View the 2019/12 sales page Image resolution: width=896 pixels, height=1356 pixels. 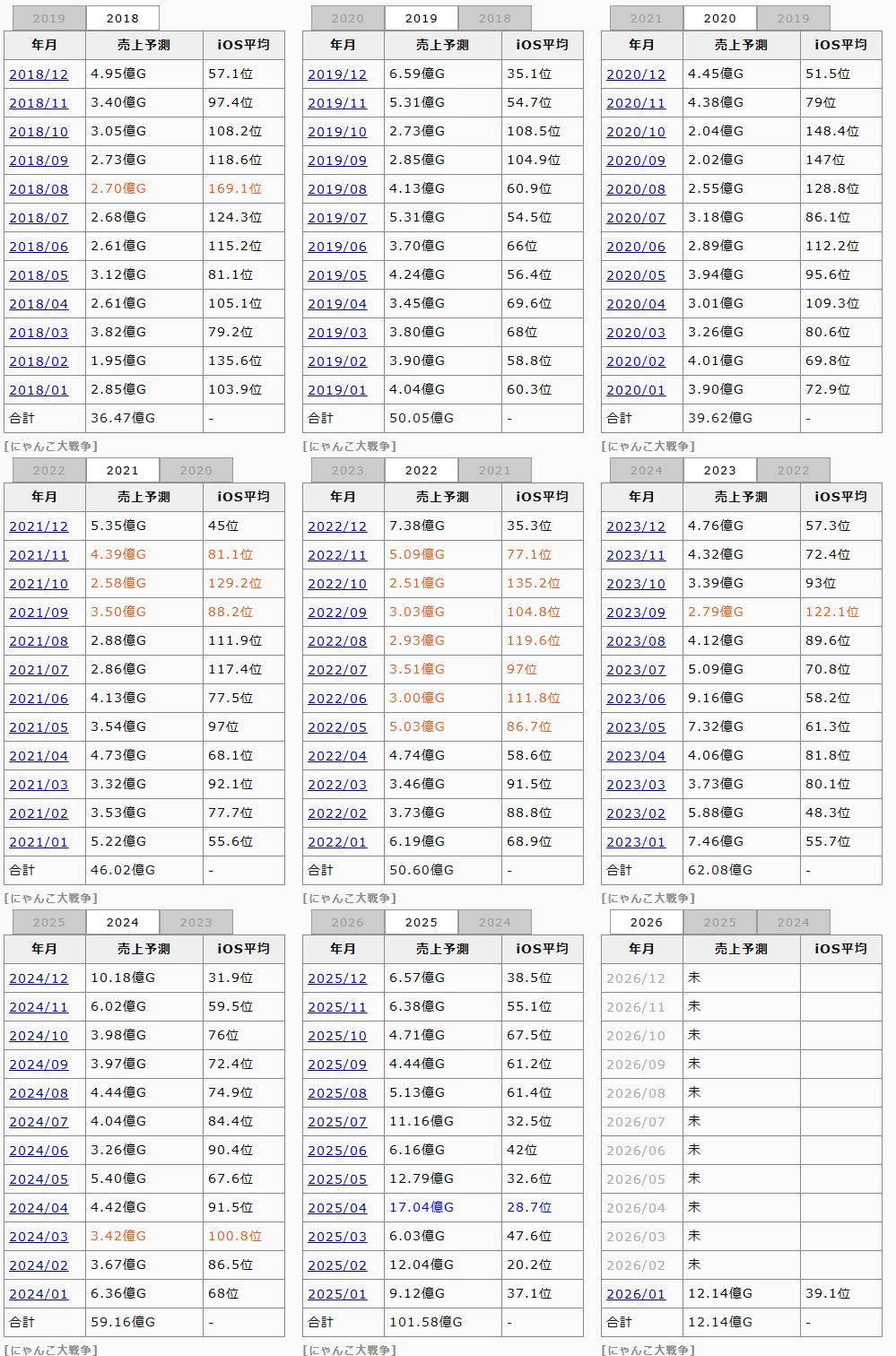tap(337, 74)
